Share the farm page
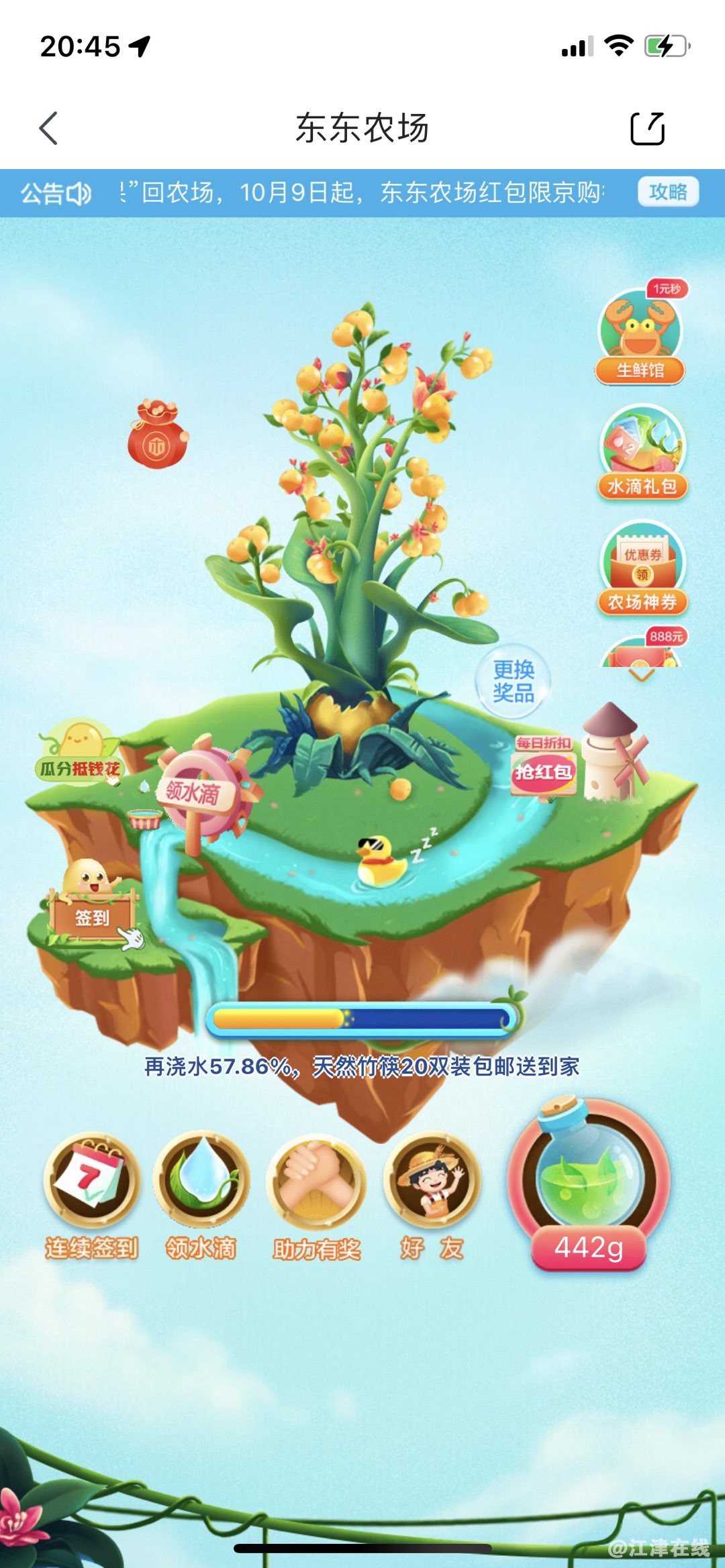This screenshot has width=725, height=1568. pyautogui.click(x=647, y=128)
